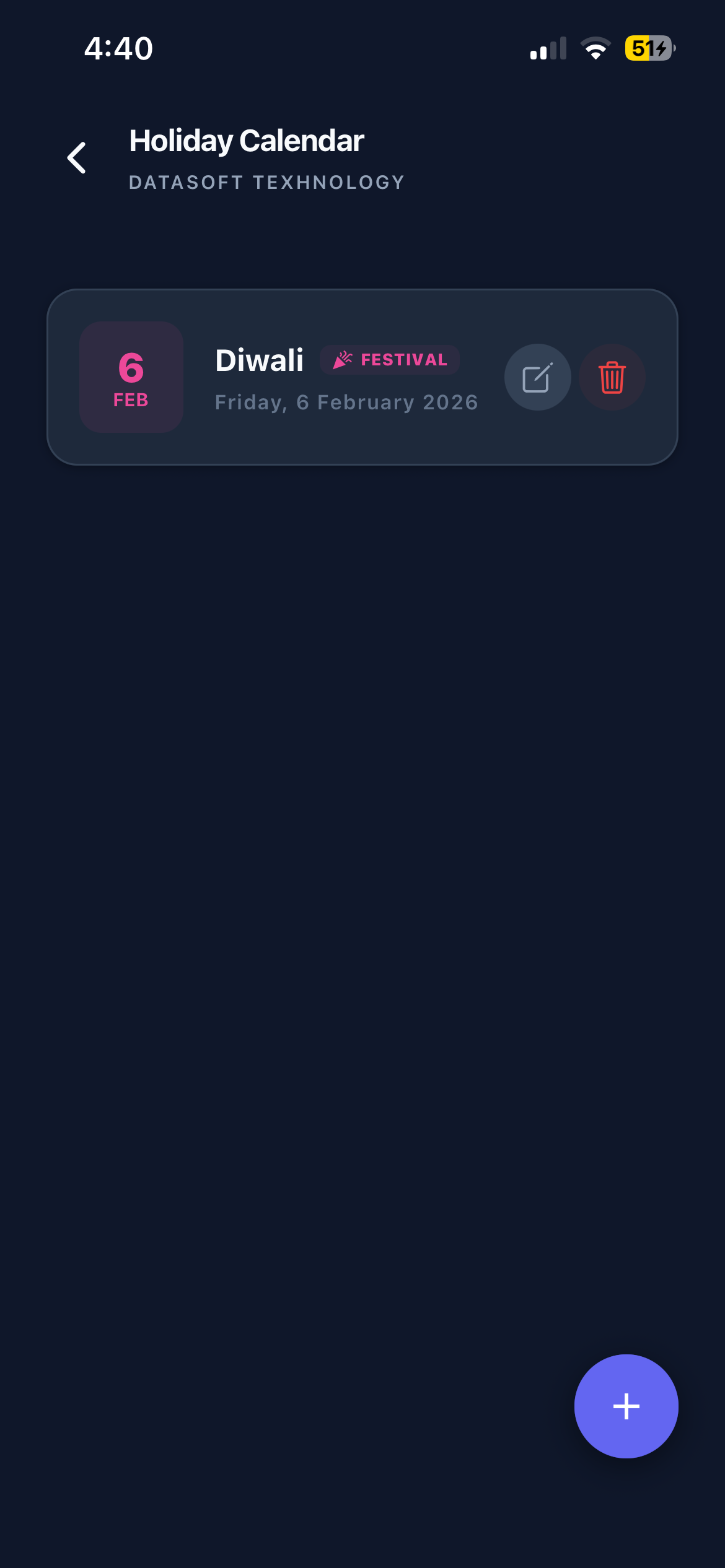Edit the Diwali holiday entry
This screenshot has height=1568, width=725.
pyautogui.click(x=537, y=377)
